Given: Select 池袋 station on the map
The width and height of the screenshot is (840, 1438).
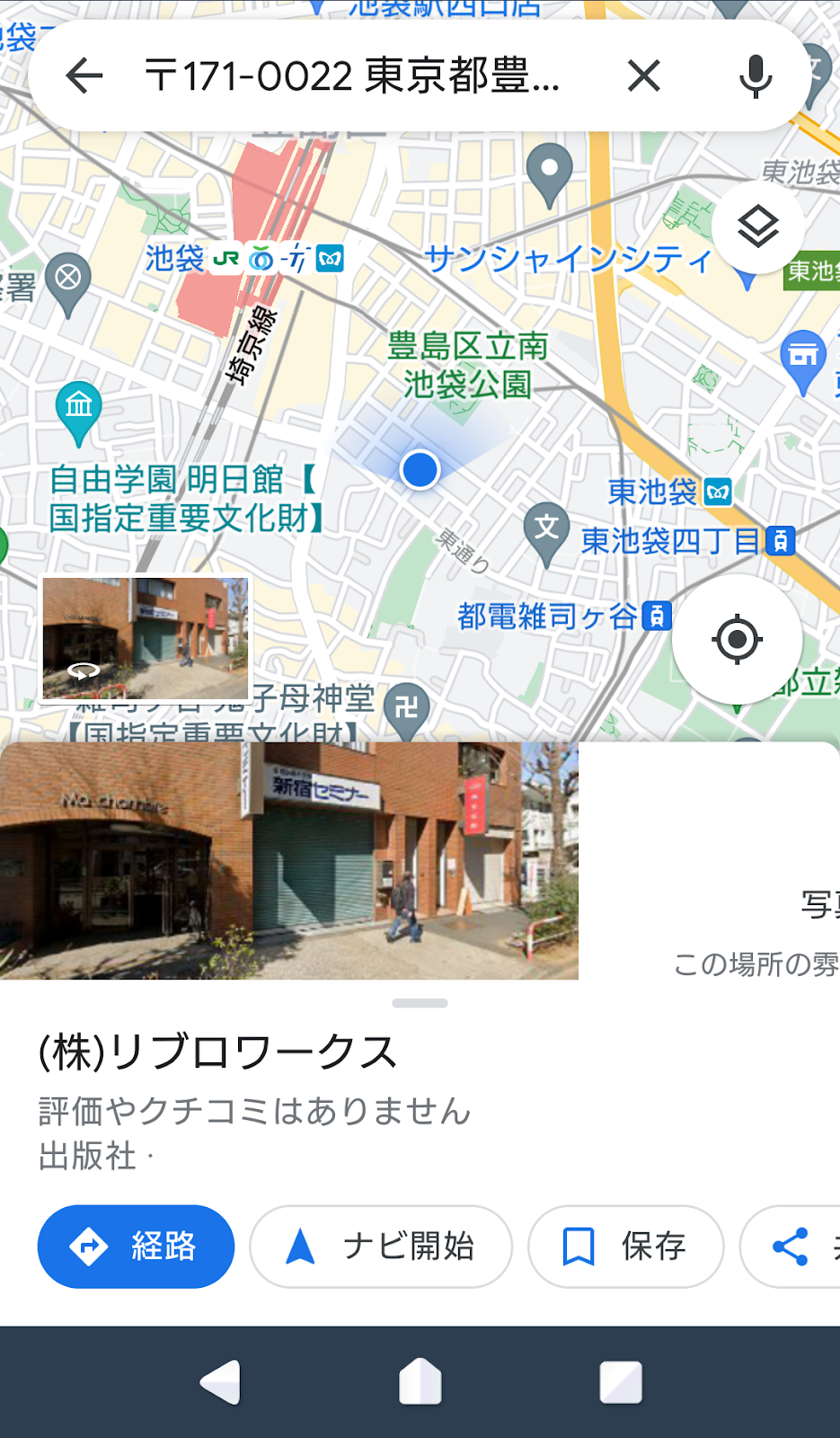Looking at the screenshot, I should (x=176, y=259).
